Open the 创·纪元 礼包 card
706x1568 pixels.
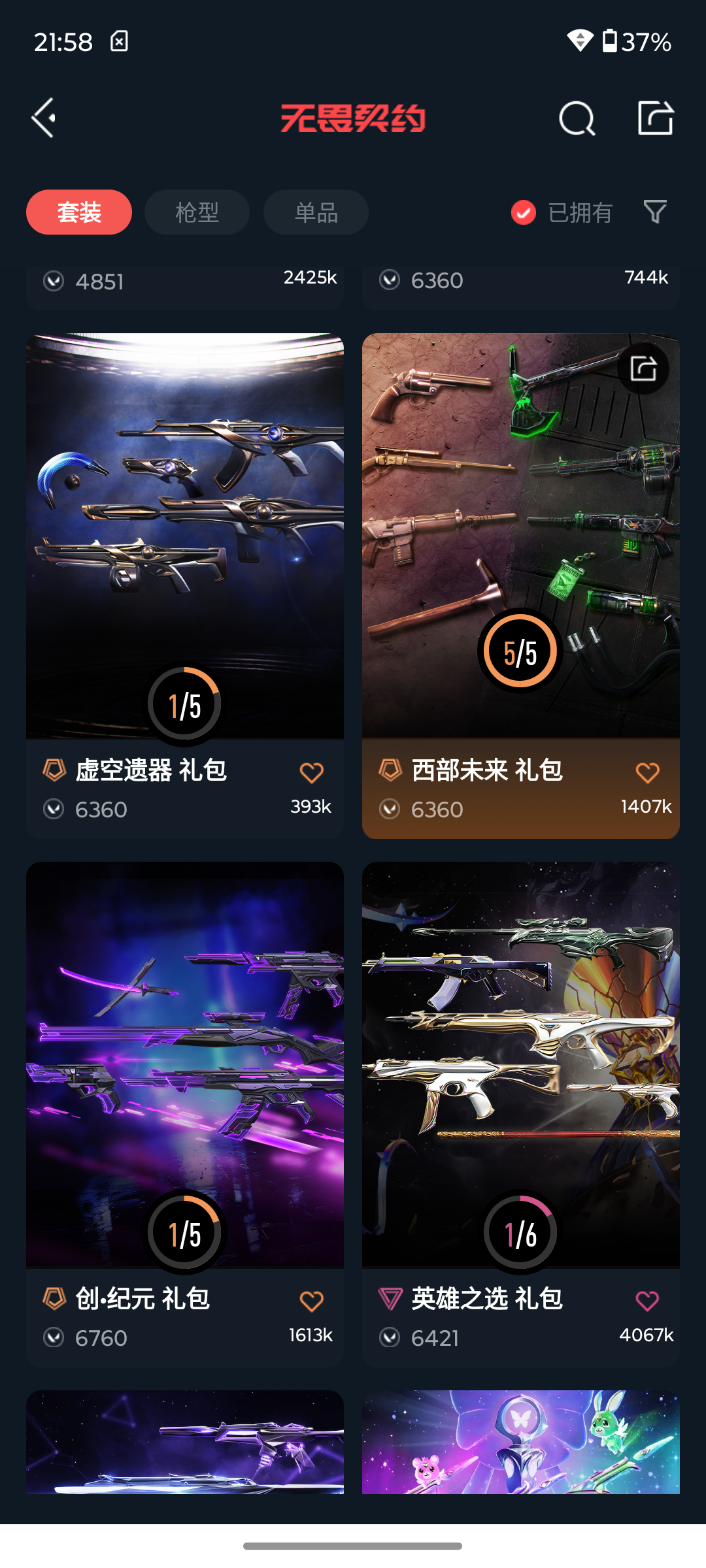(x=185, y=1114)
